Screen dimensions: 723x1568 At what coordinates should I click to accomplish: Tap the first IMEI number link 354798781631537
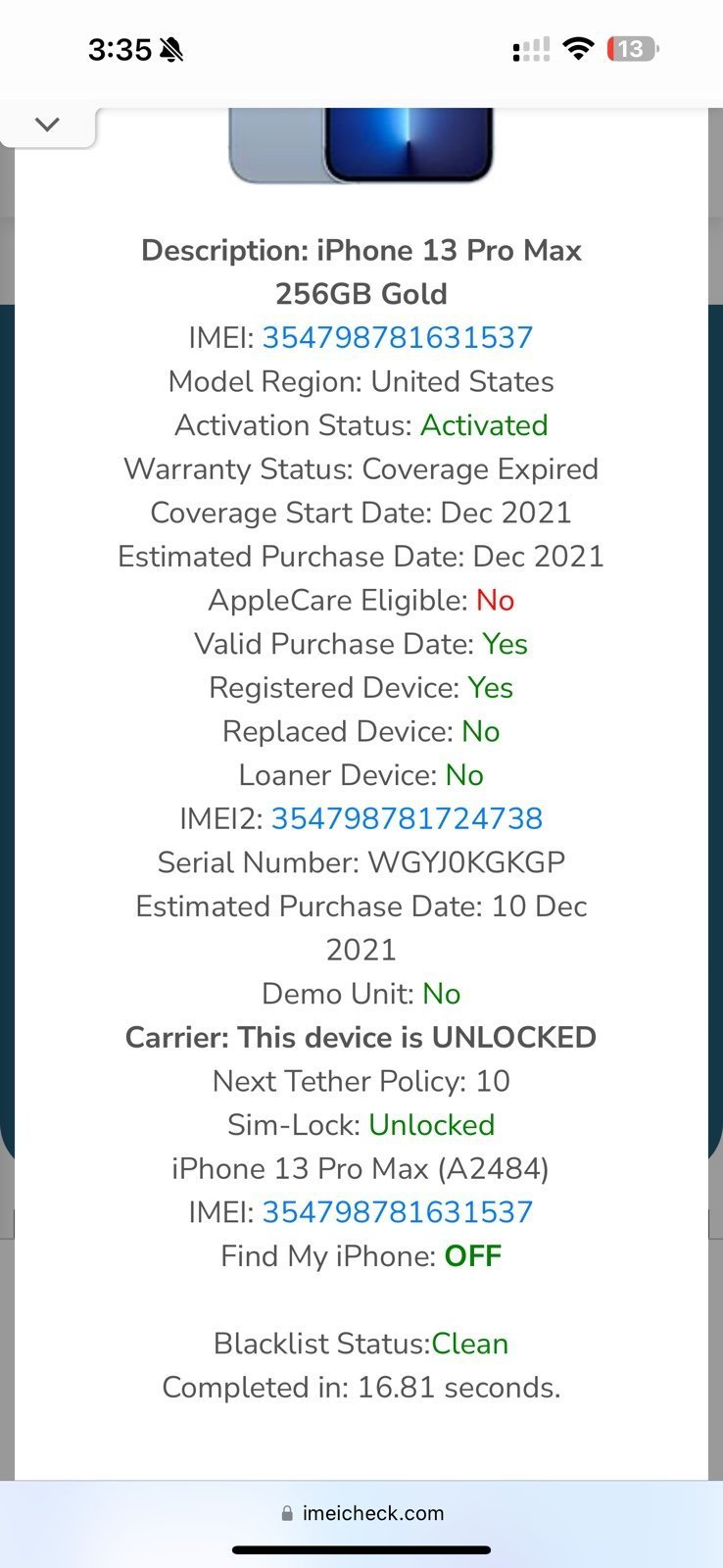397,338
